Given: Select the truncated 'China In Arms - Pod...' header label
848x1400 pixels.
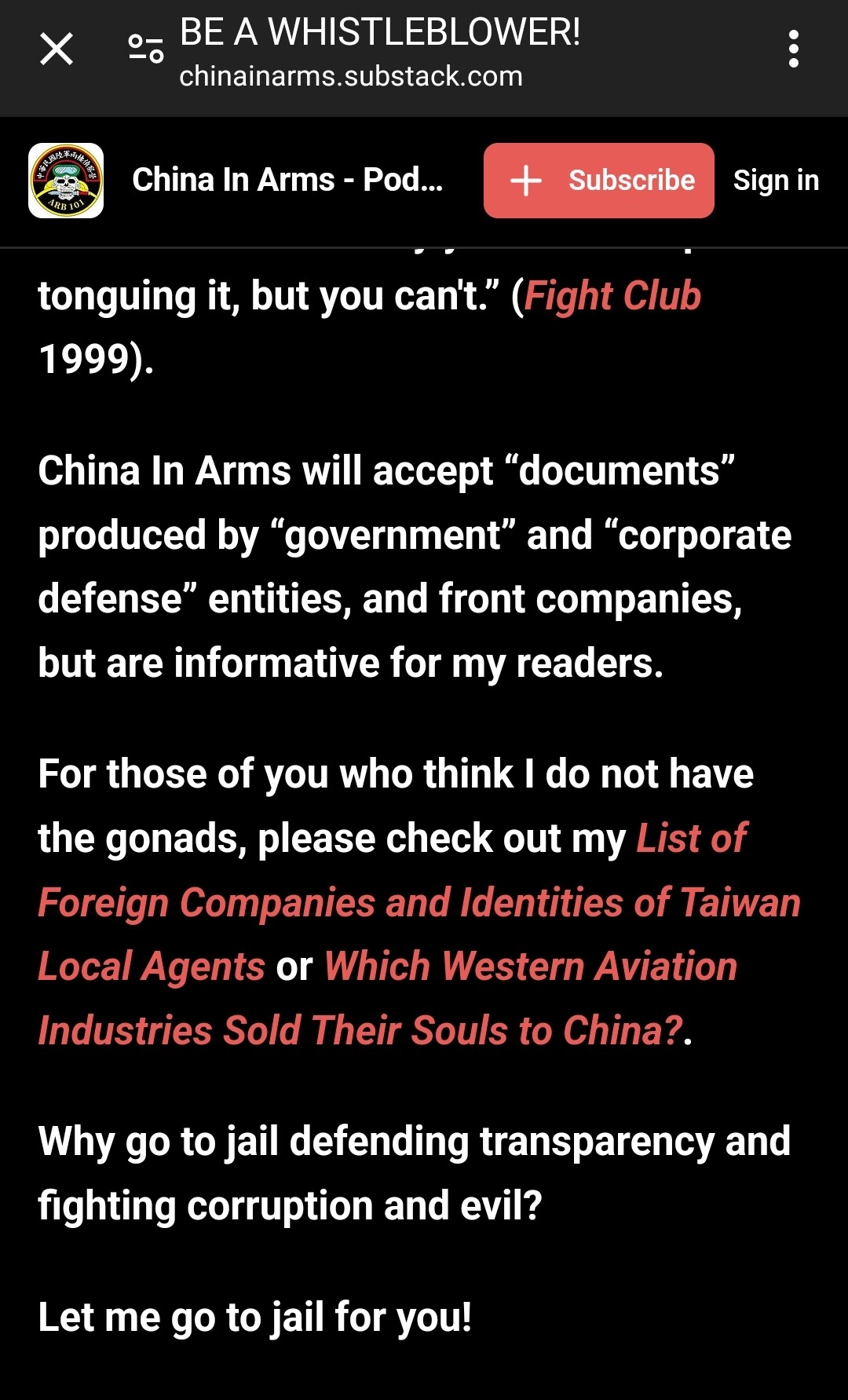Looking at the screenshot, I should coord(288,180).
